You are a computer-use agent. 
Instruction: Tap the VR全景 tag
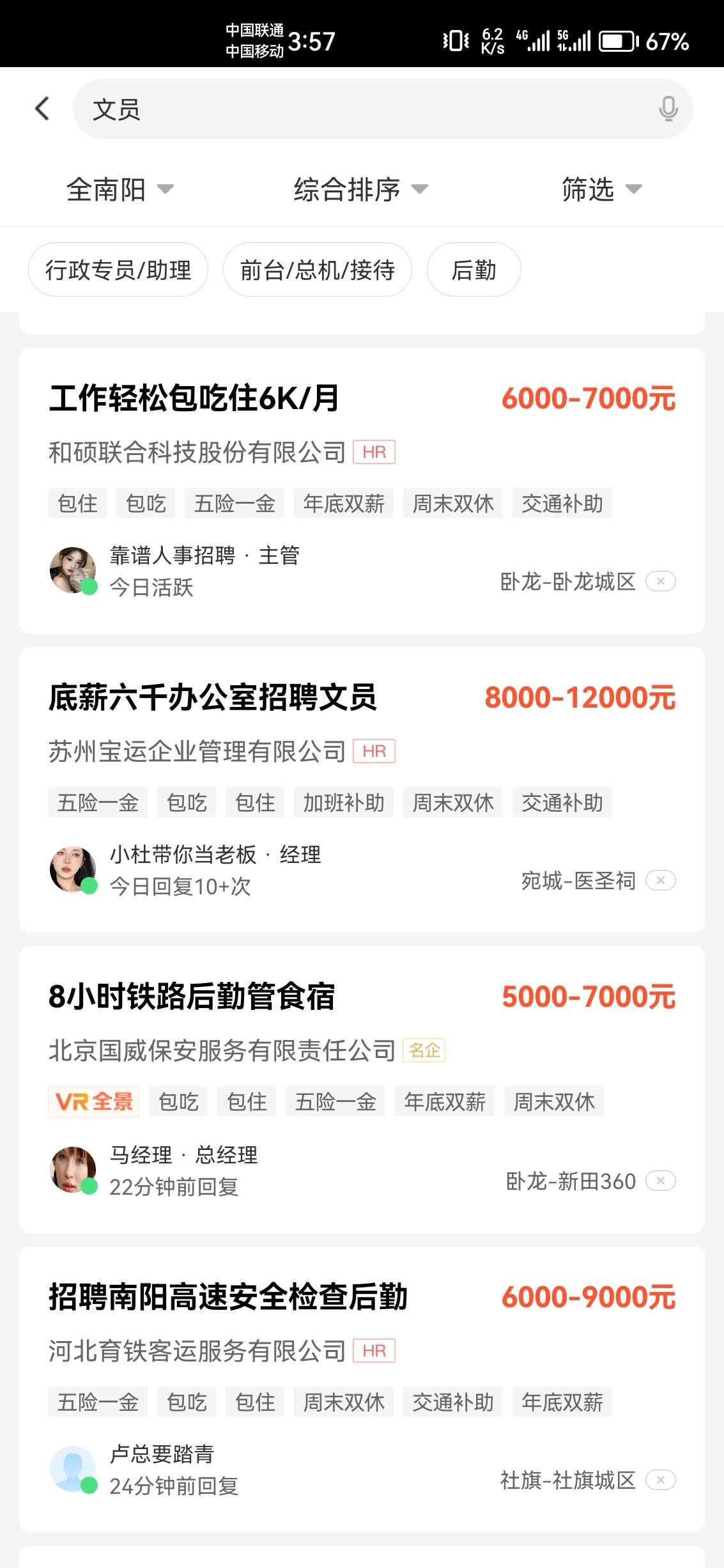coord(93,1101)
